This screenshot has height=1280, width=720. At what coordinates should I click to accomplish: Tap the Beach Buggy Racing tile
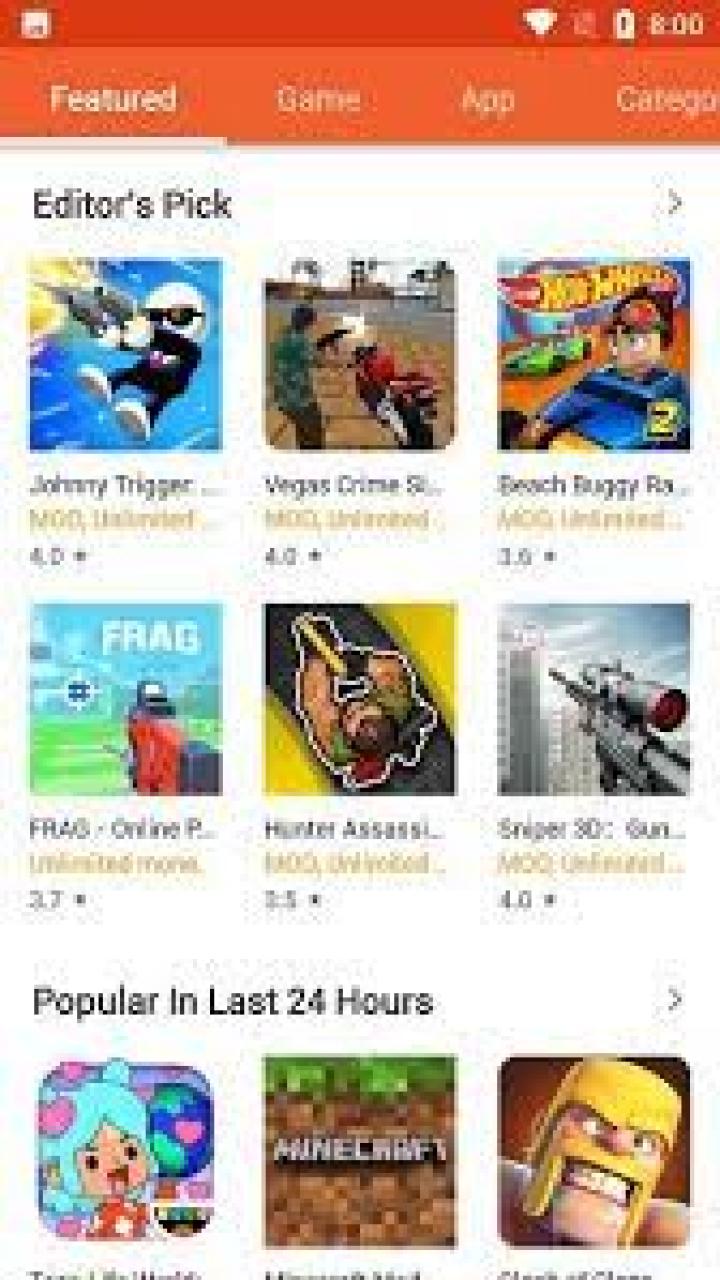coord(594,355)
